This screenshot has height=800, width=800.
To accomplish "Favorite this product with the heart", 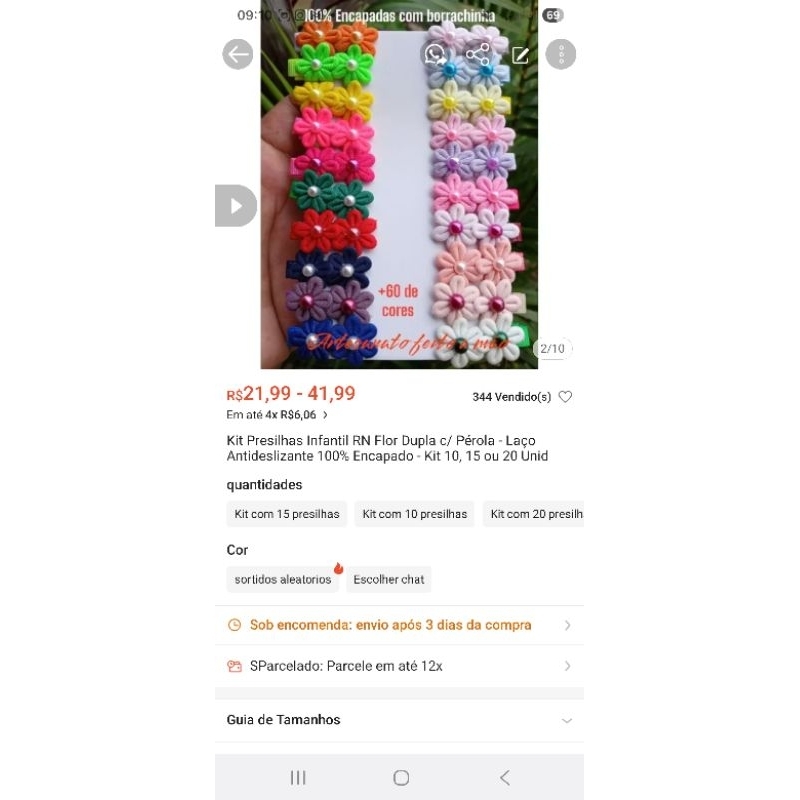I will (x=565, y=397).
